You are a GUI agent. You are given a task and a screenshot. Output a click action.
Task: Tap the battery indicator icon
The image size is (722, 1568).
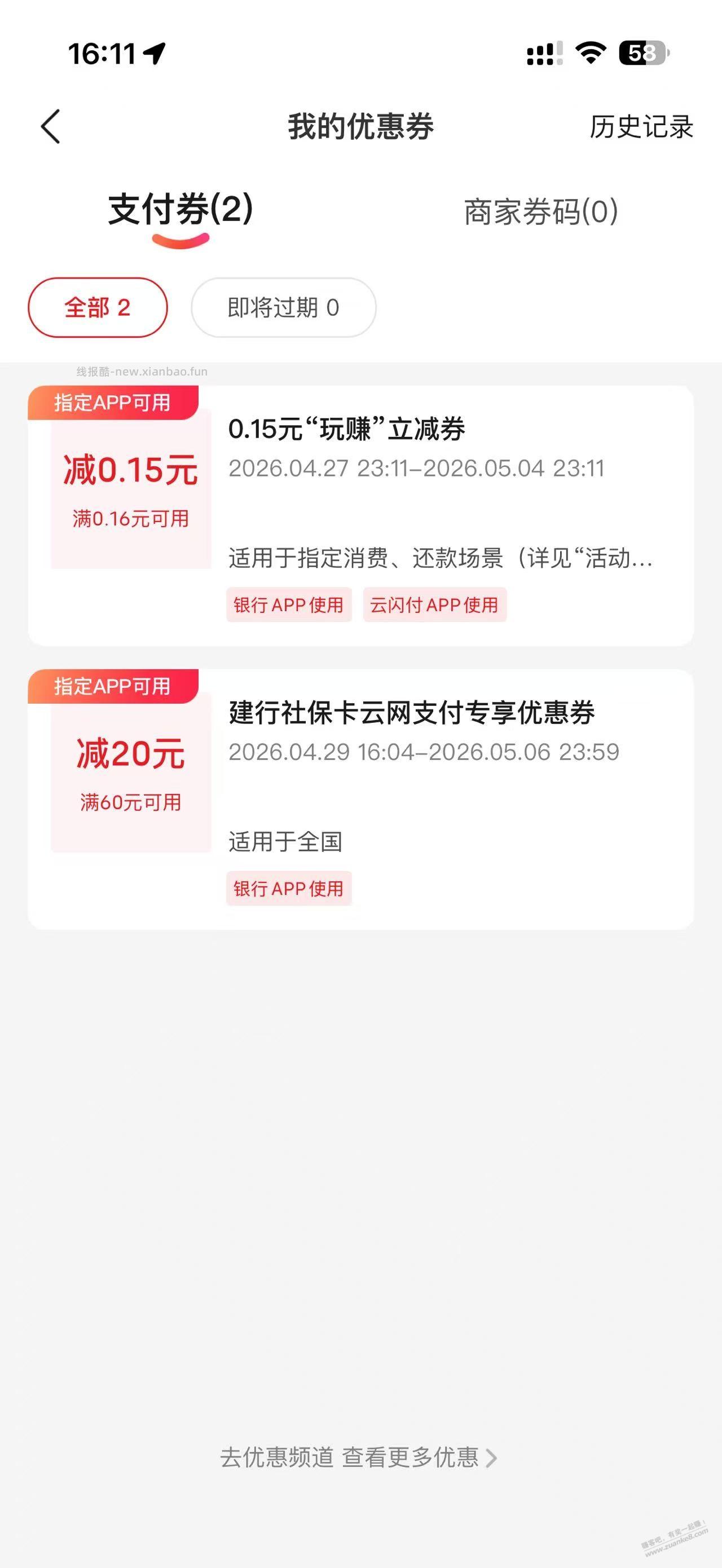tap(645, 54)
